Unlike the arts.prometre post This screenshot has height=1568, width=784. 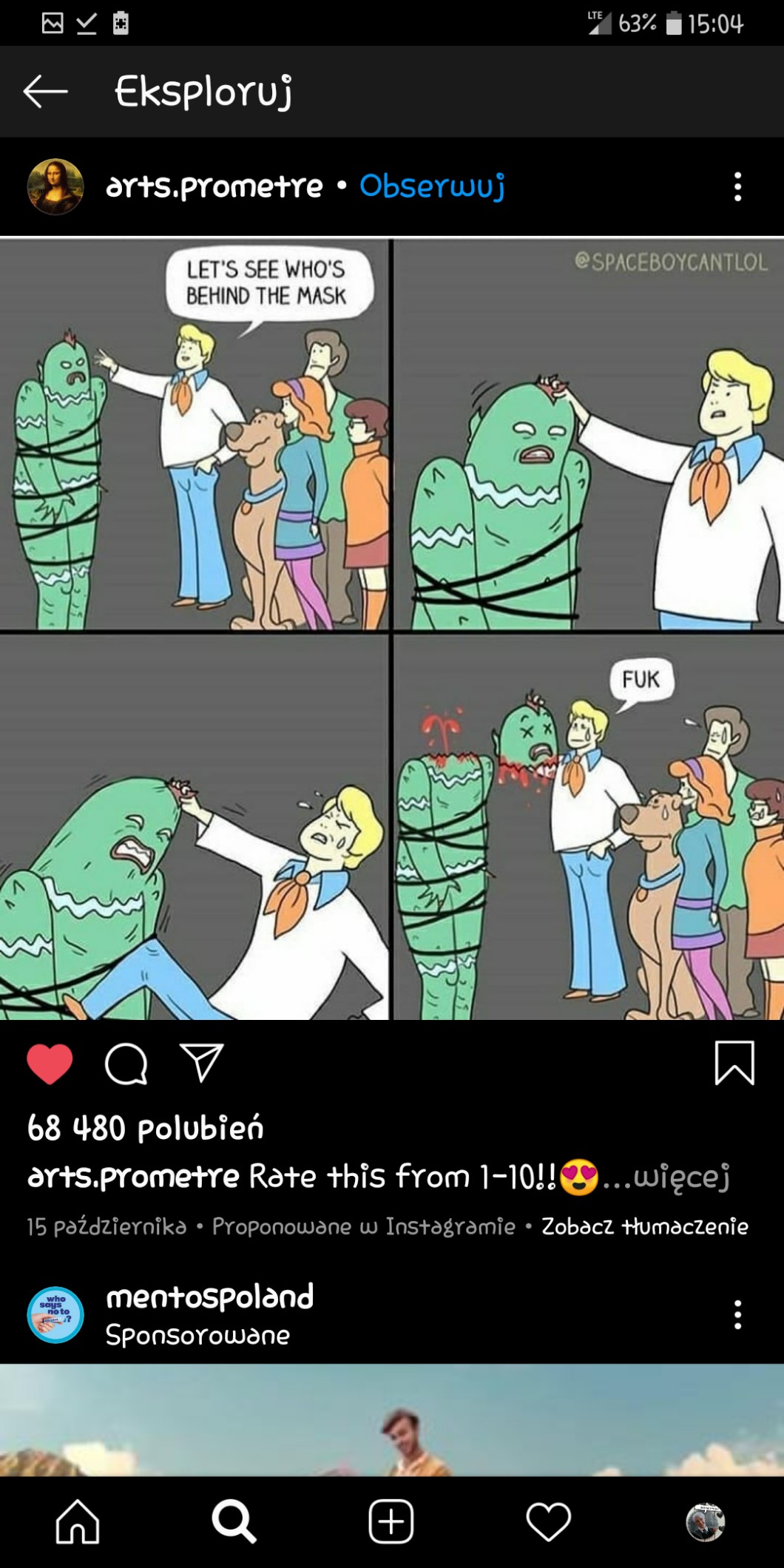click(x=50, y=1064)
